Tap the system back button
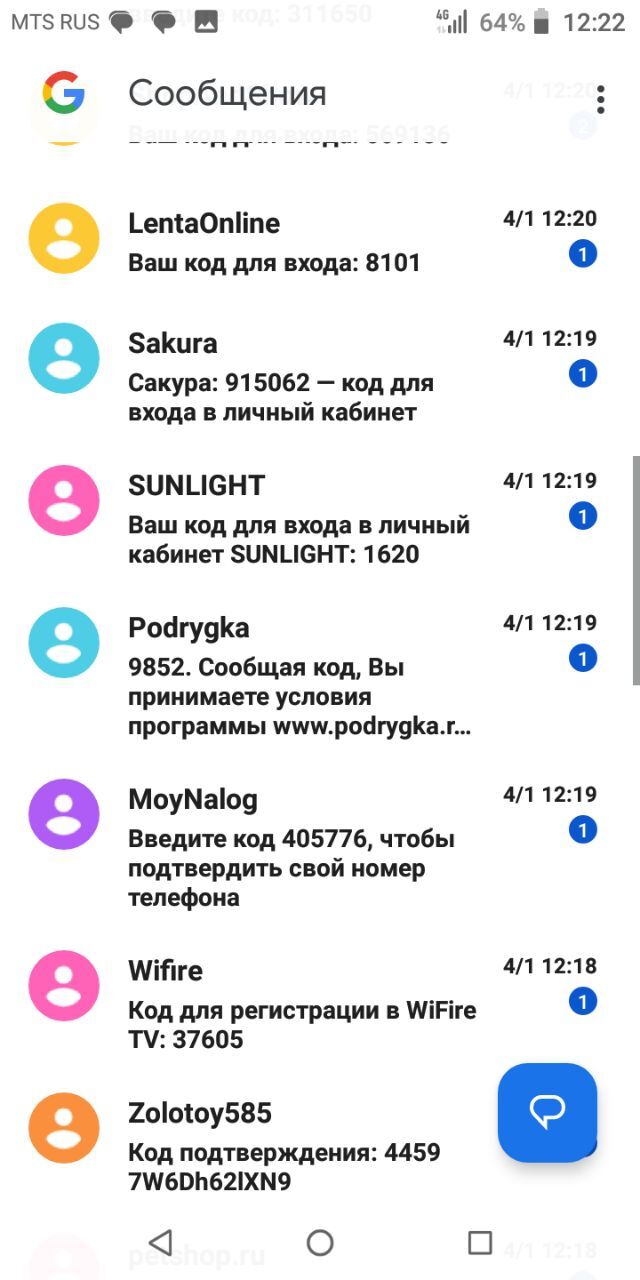This screenshot has width=640, height=1280. [x=160, y=1242]
